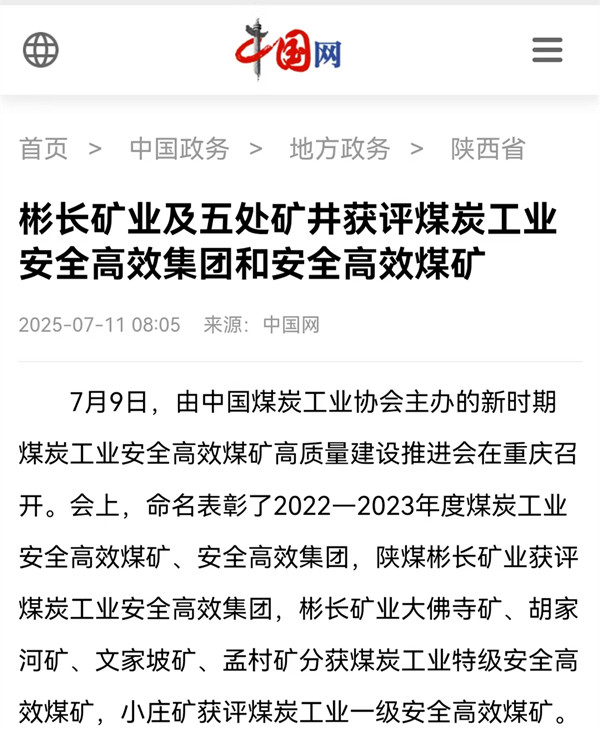This screenshot has height=733, width=600.
Task: Tap the globe language icon
Action: [41, 49]
